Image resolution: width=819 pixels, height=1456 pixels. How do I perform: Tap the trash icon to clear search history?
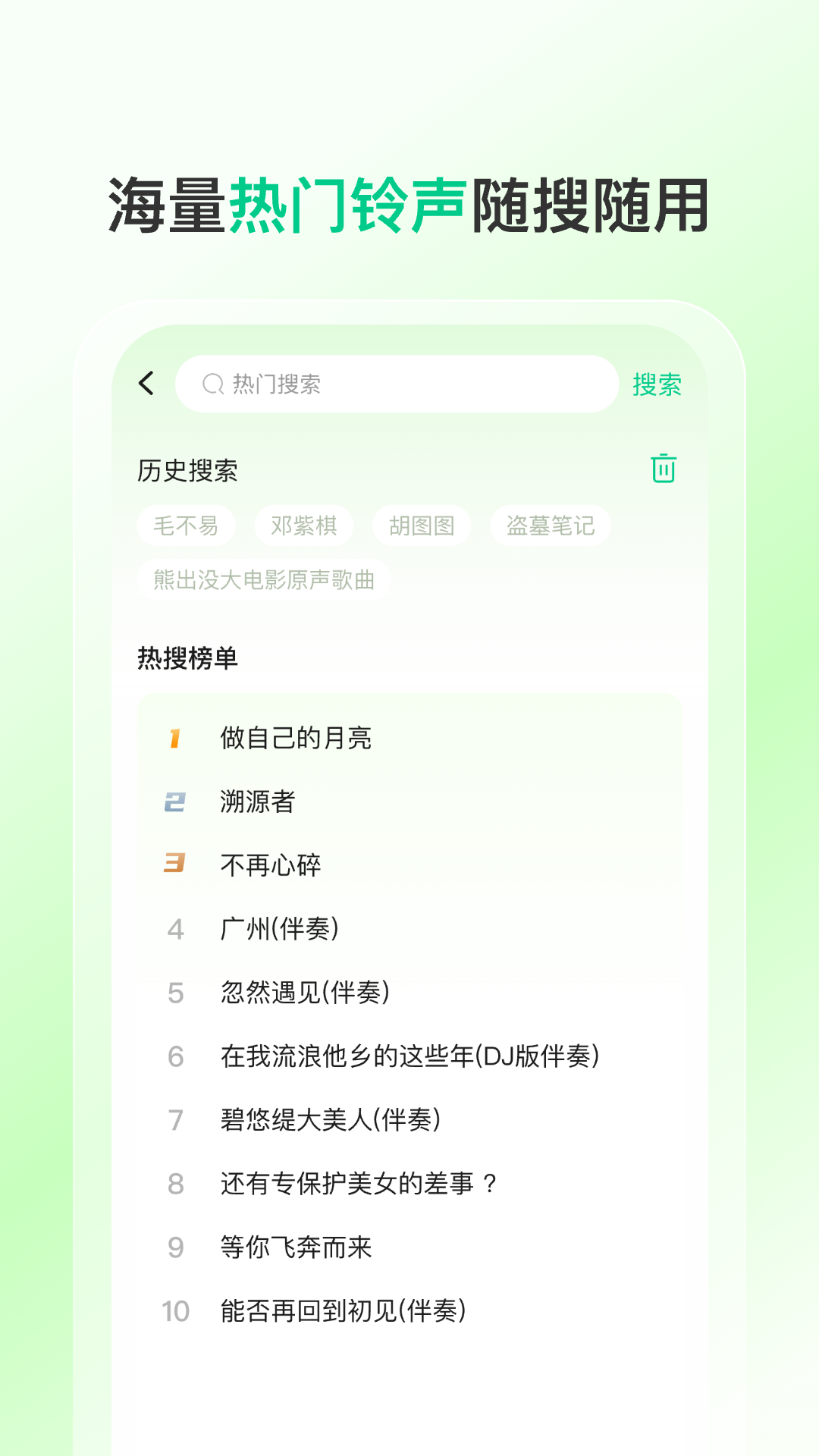tap(664, 469)
